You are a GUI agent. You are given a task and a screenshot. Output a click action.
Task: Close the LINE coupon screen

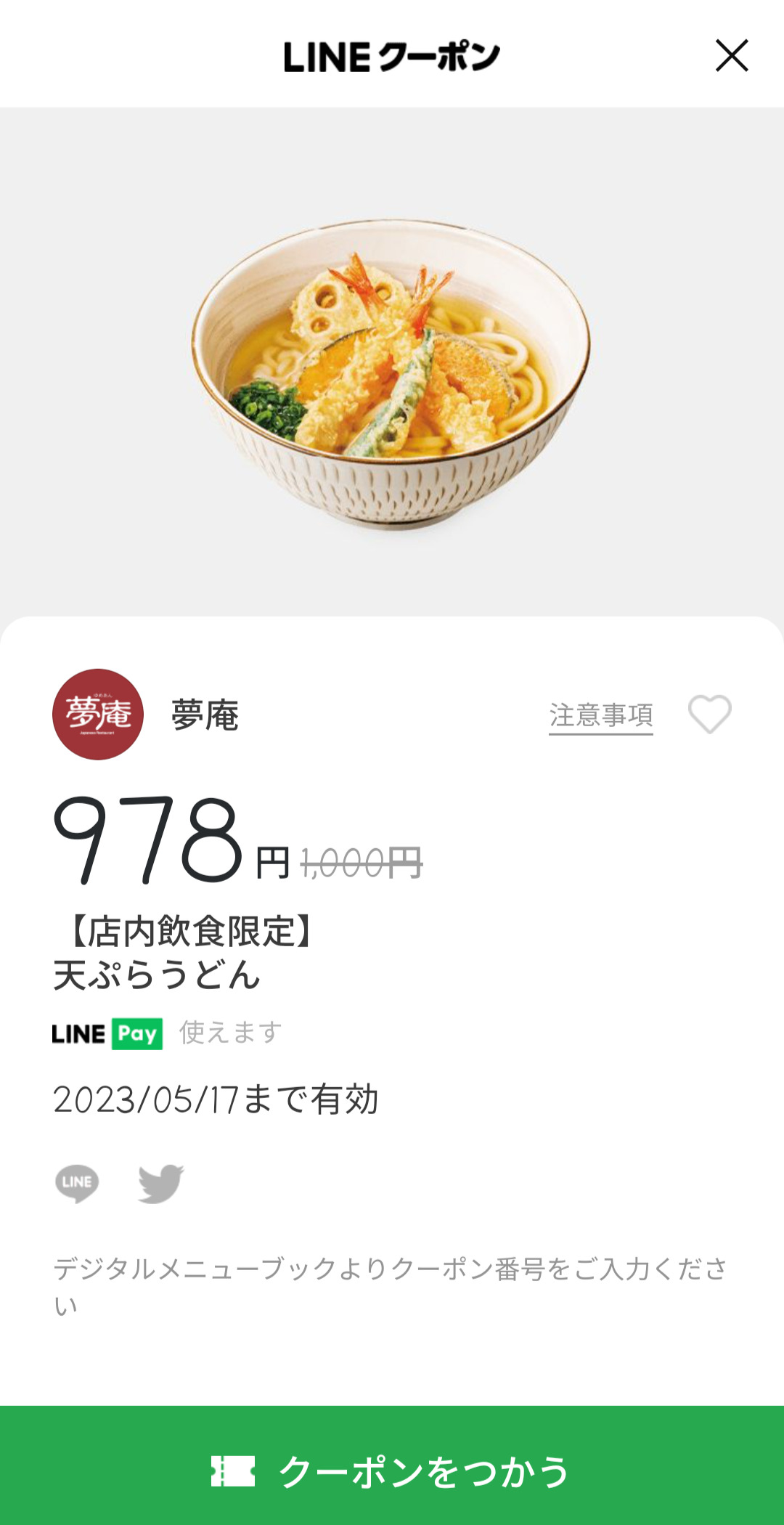pyautogui.click(x=731, y=56)
